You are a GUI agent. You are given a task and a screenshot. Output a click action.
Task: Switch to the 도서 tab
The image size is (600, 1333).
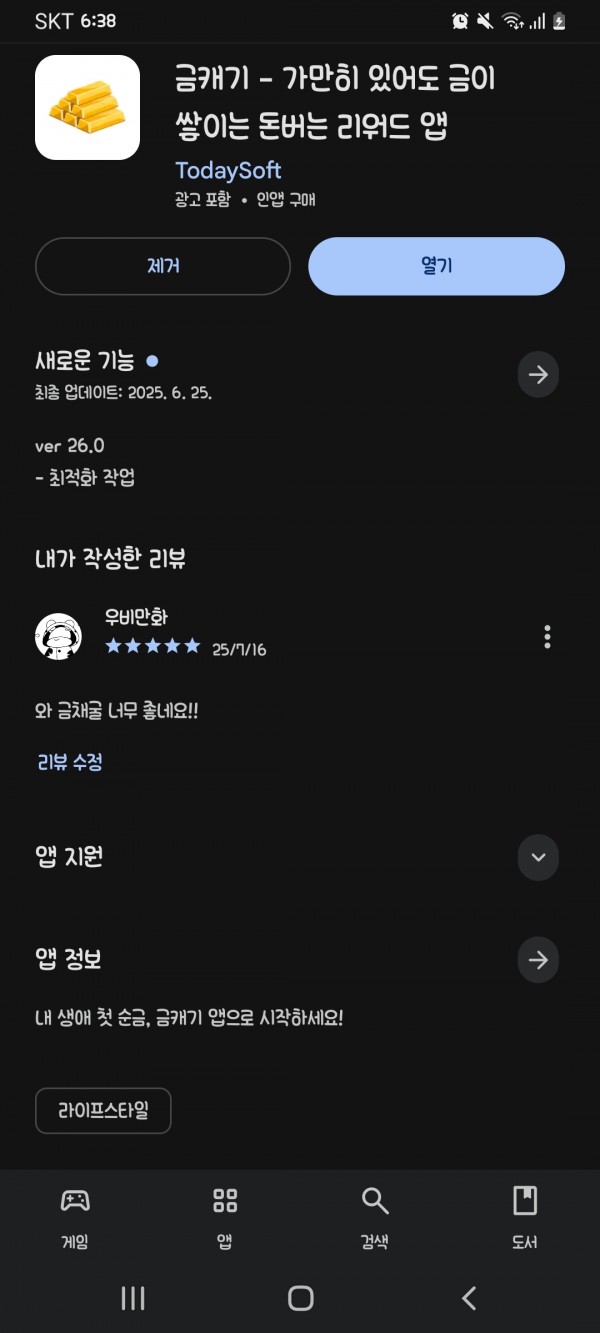pos(525,1217)
